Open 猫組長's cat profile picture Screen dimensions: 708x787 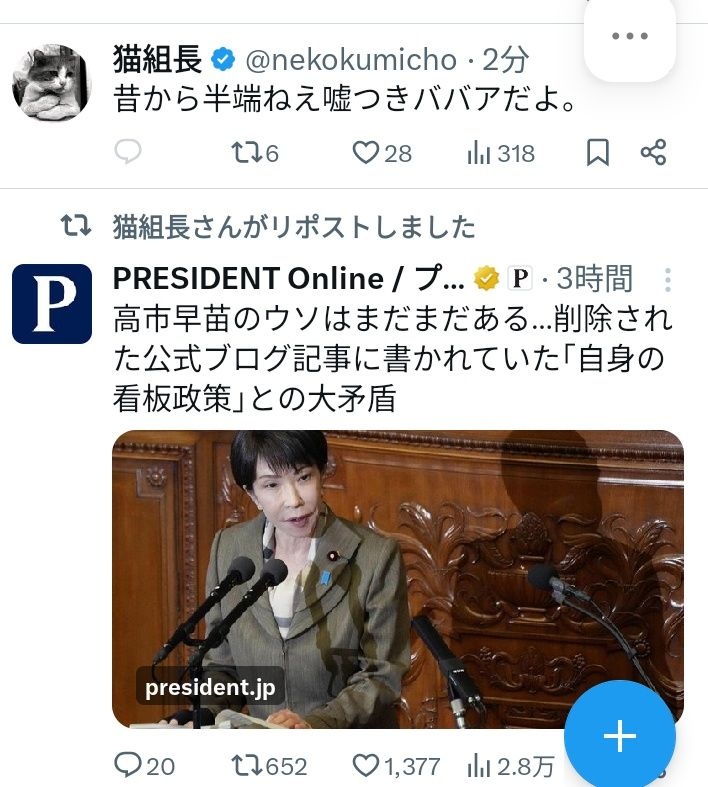point(52,83)
